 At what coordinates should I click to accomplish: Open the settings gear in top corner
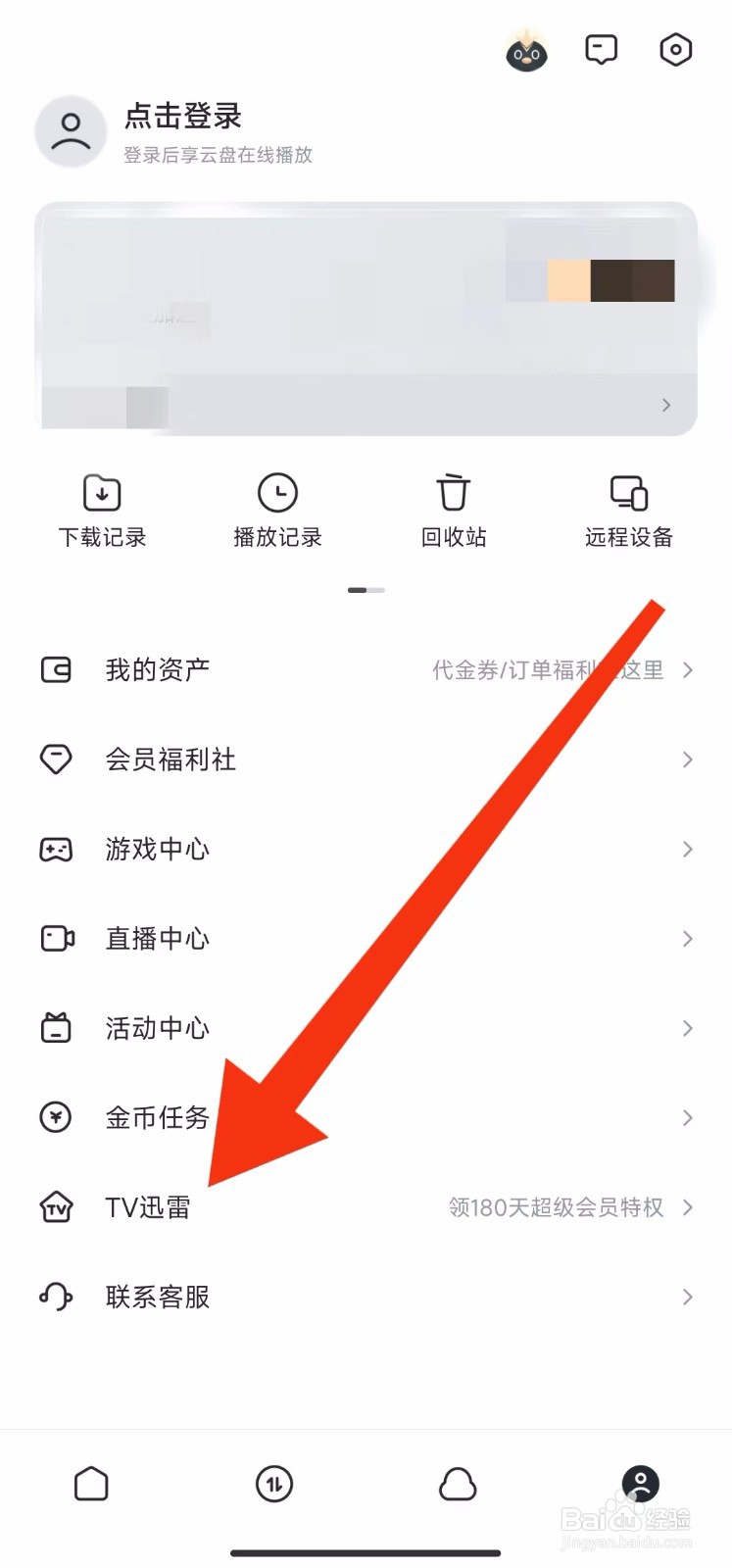(x=675, y=49)
